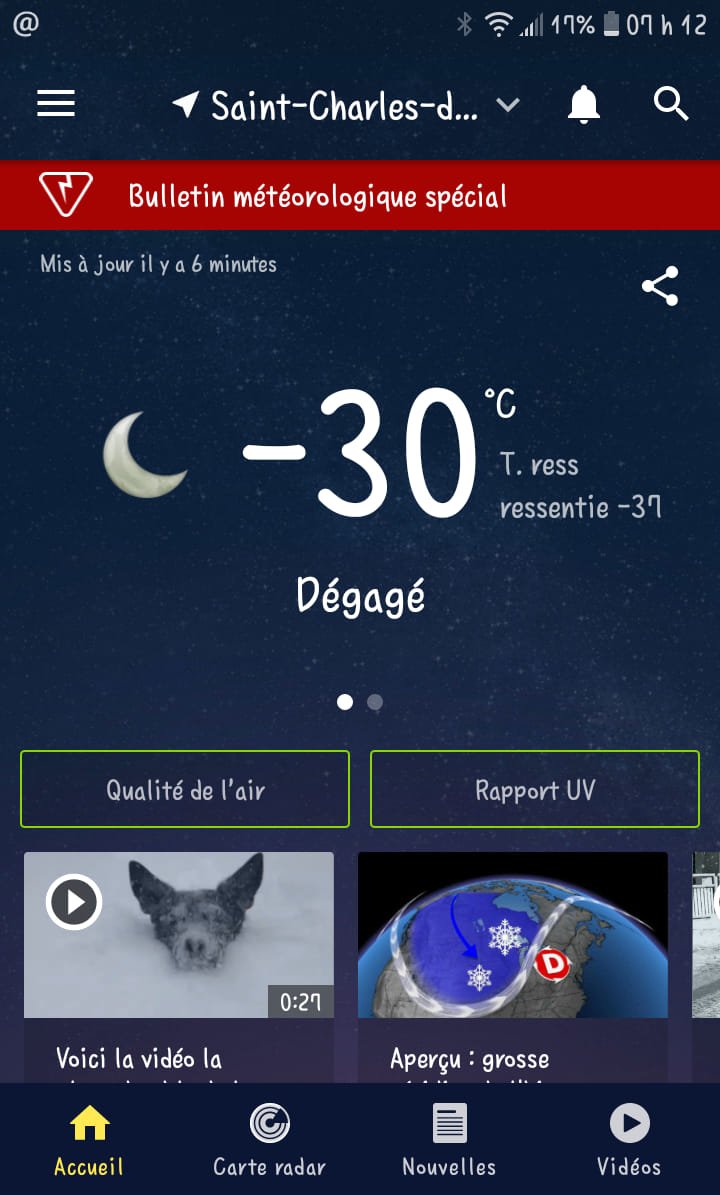Search for a location
Viewport: 720px width, 1195px height.
click(671, 104)
